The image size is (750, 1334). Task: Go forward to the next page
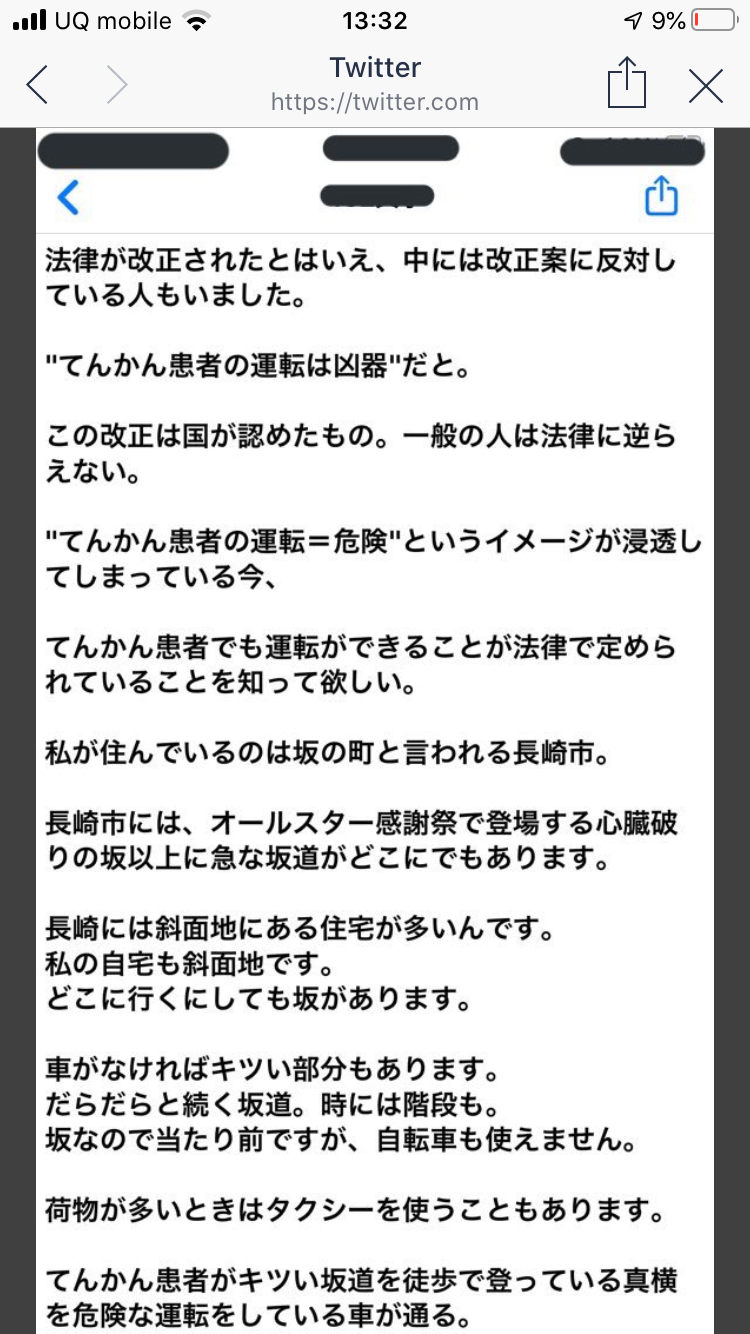(117, 85)
